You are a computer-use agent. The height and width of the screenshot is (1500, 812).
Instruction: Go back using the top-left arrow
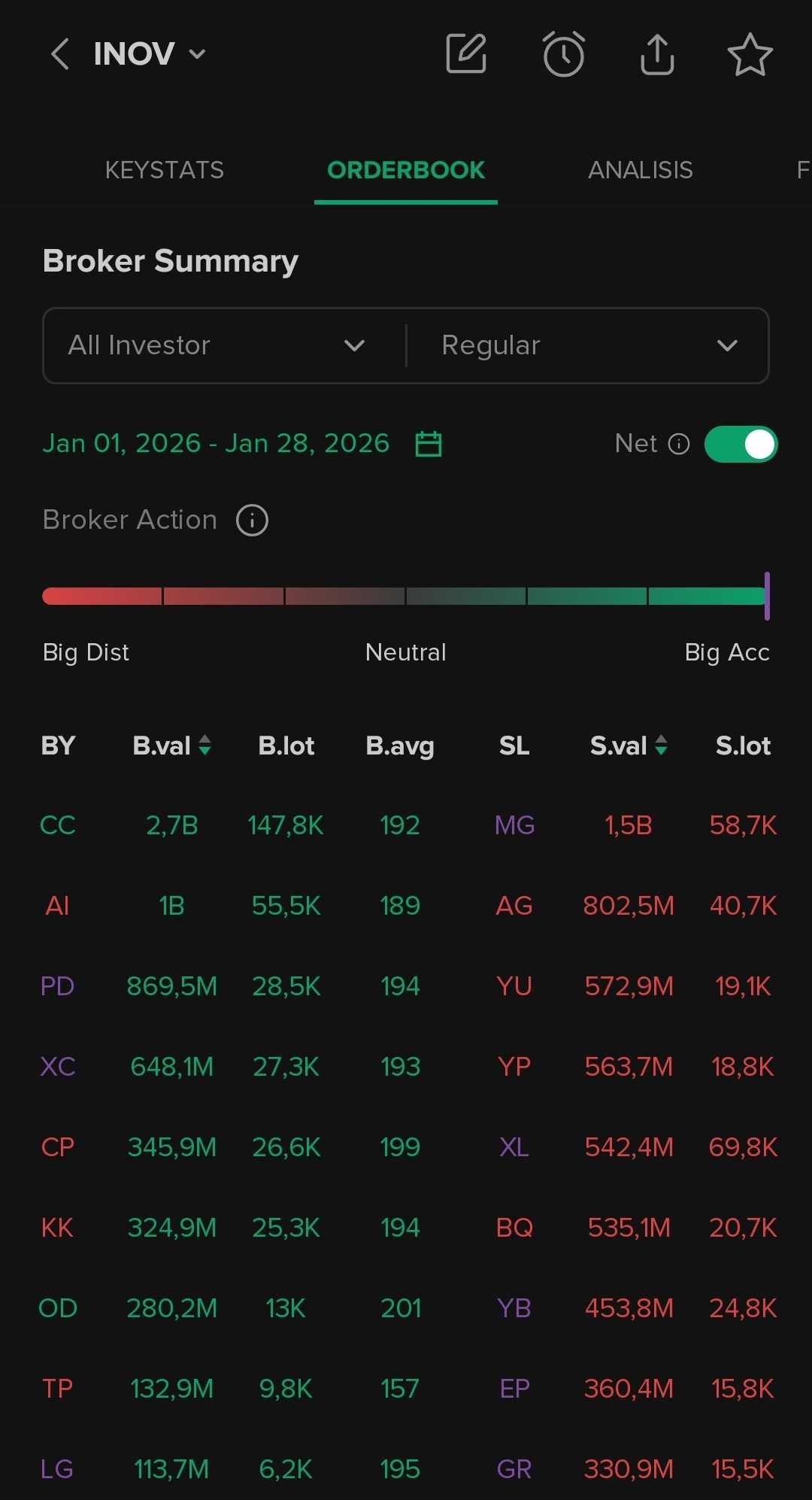59,54
